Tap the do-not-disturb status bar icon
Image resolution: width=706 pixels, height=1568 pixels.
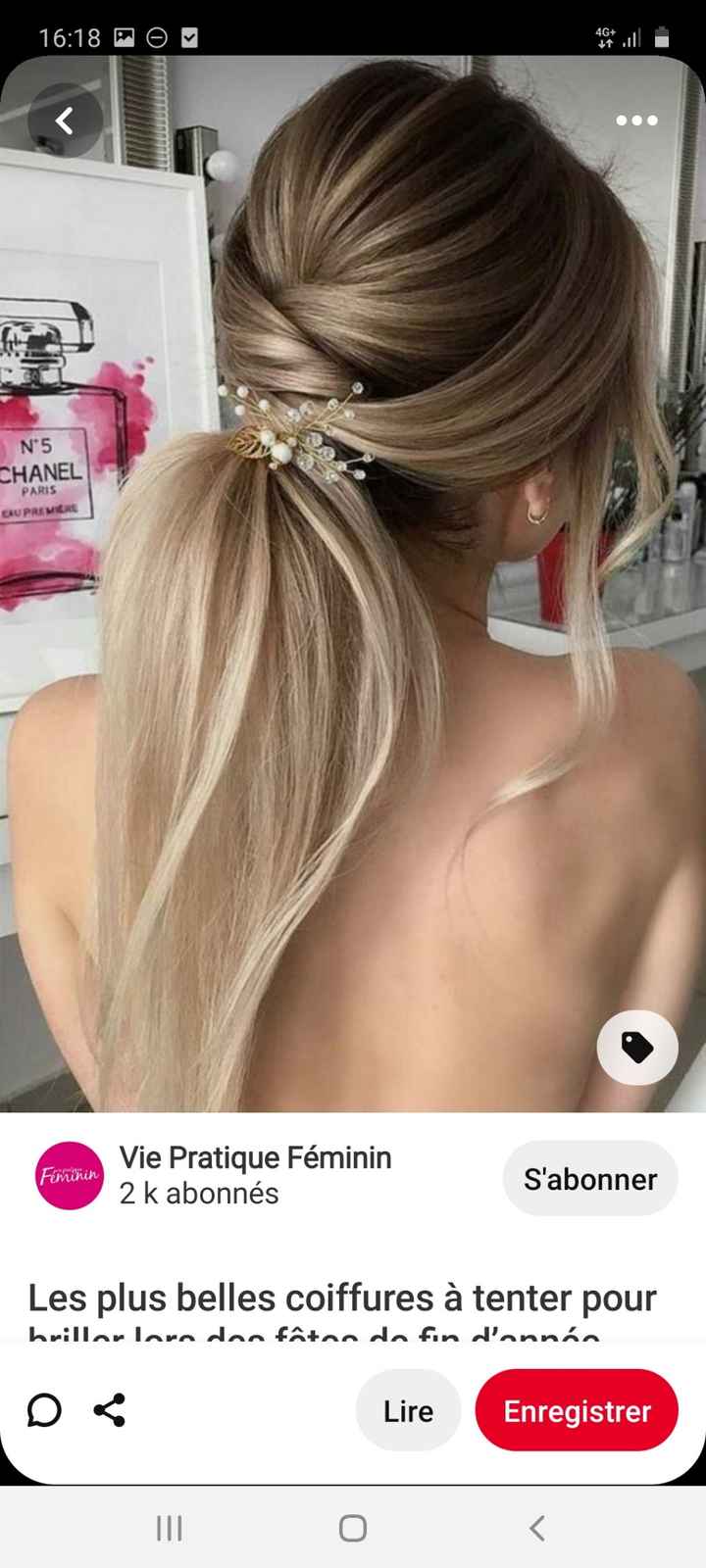(155, 36)
